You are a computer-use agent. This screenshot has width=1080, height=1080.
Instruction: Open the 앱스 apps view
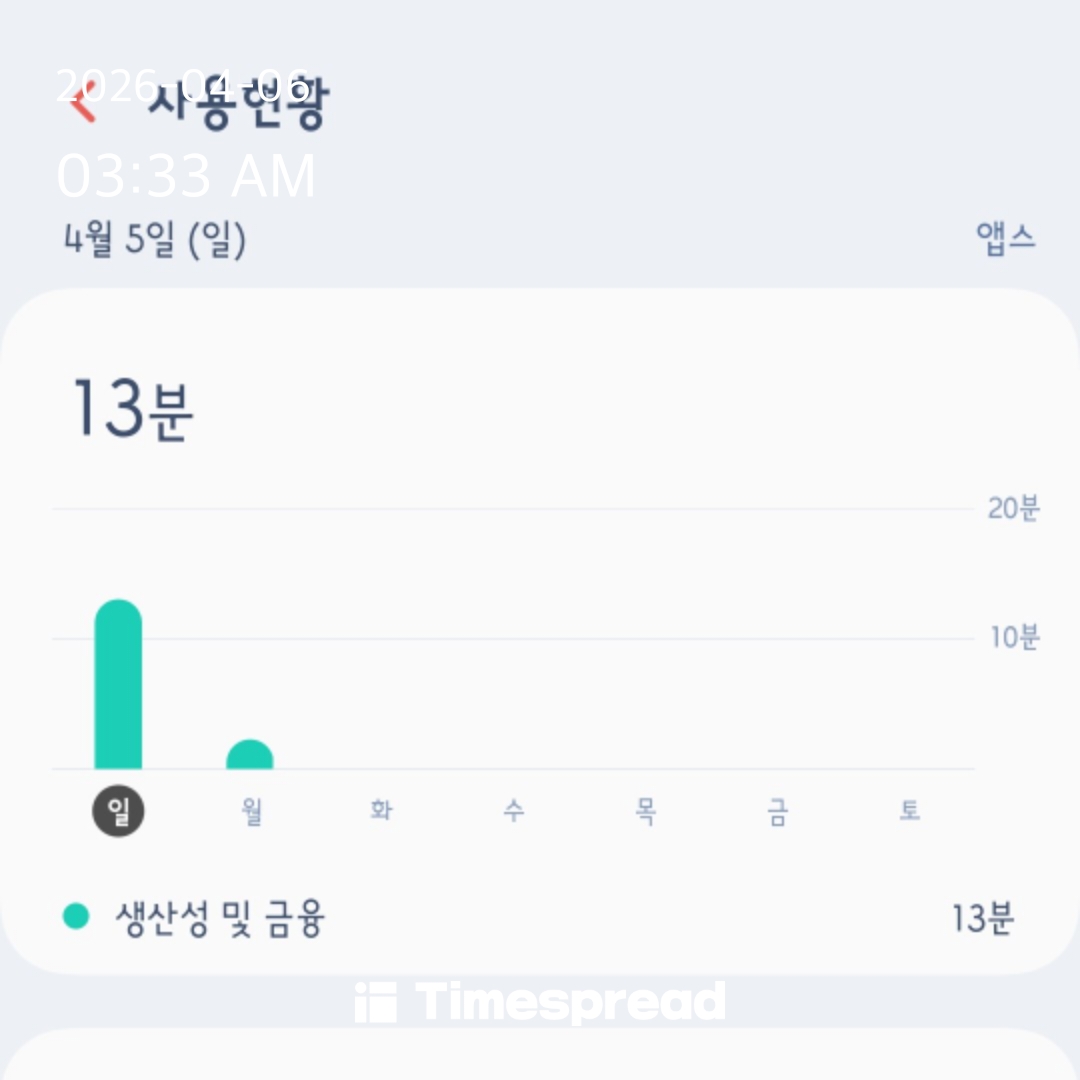coord(1005,239)
